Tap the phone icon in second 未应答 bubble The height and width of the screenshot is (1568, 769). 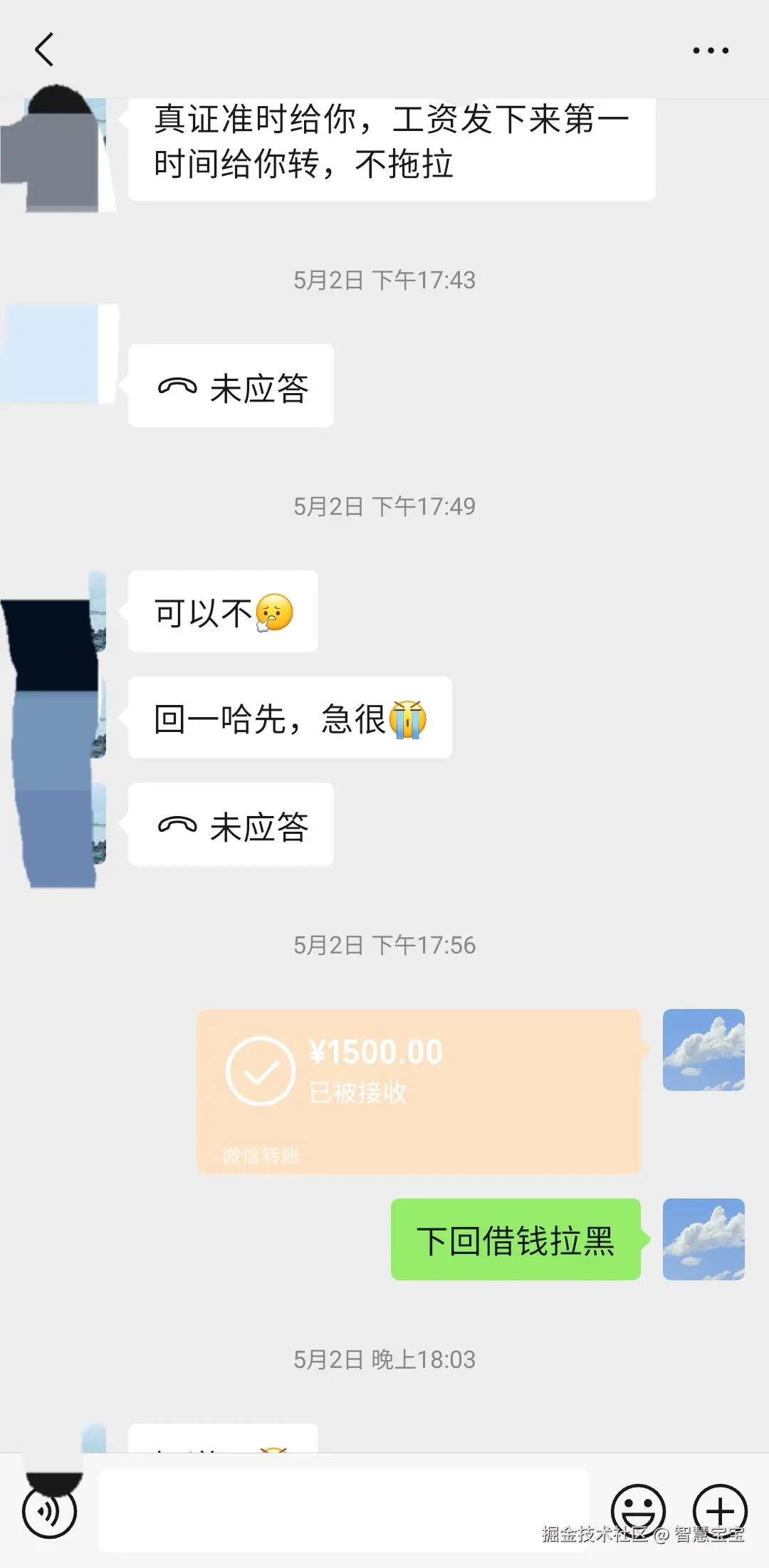[x=178, y=825]
